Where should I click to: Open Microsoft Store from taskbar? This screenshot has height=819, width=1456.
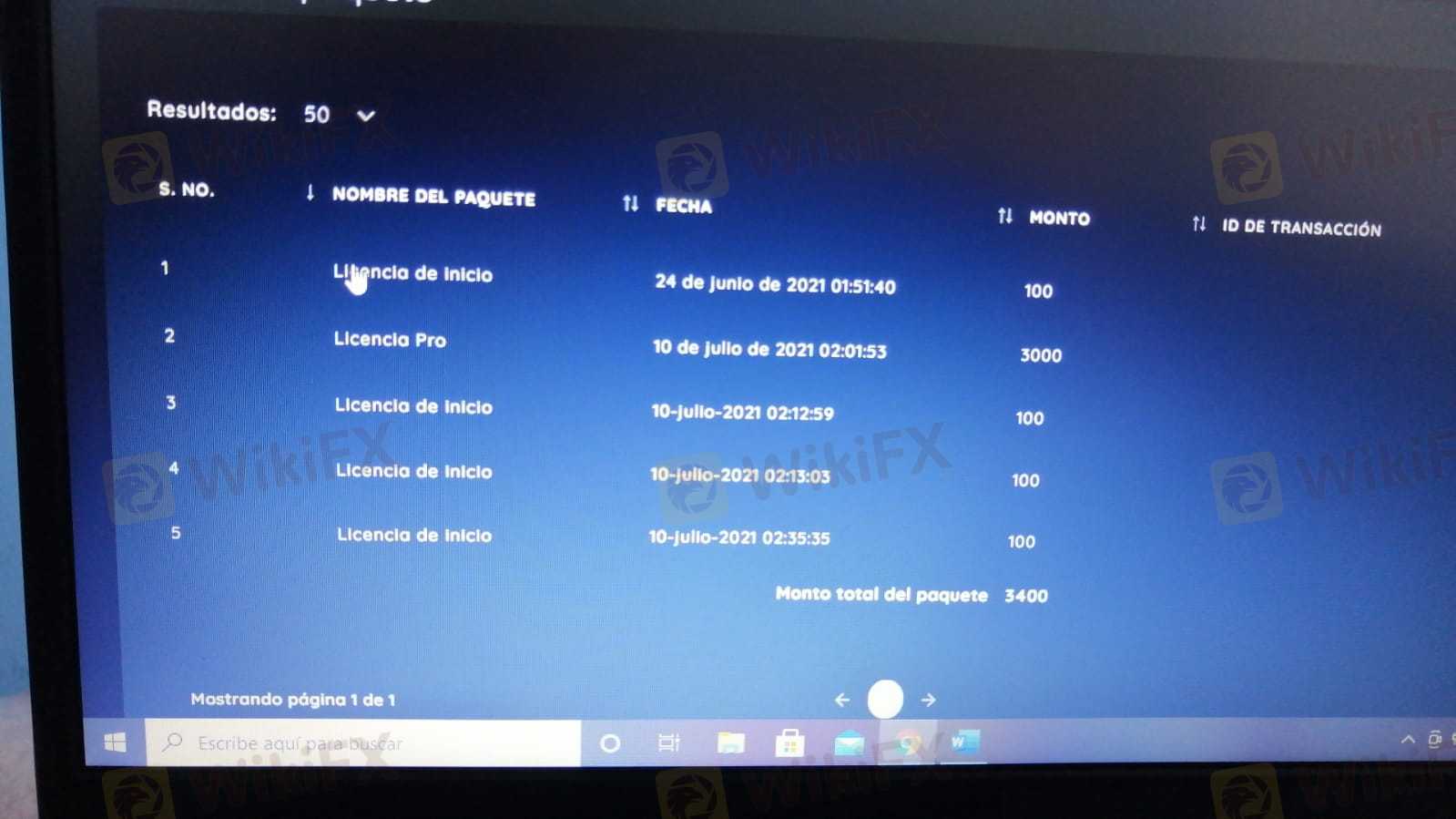point(789,743)
